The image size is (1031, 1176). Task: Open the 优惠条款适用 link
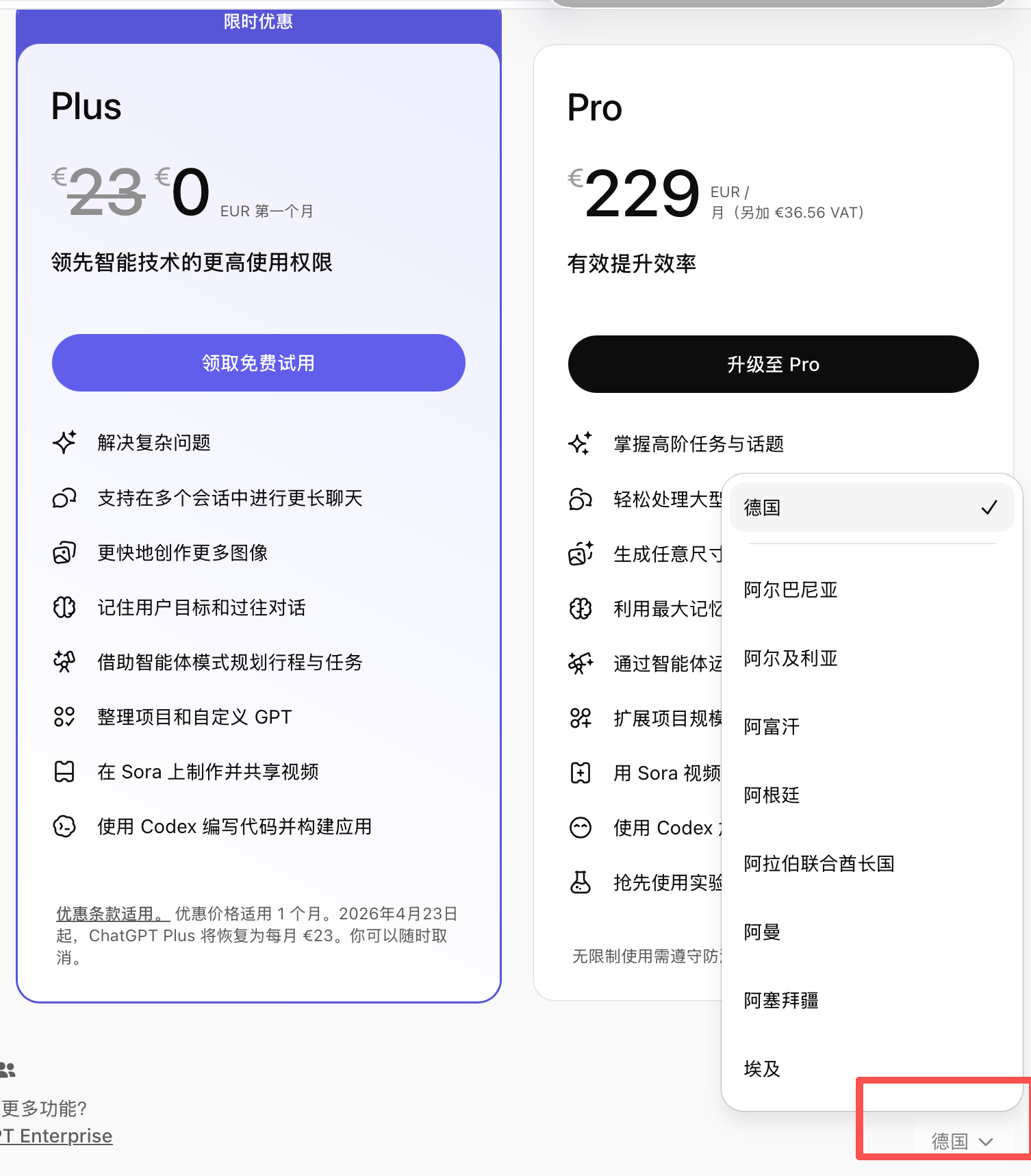[x=112, y=914]
